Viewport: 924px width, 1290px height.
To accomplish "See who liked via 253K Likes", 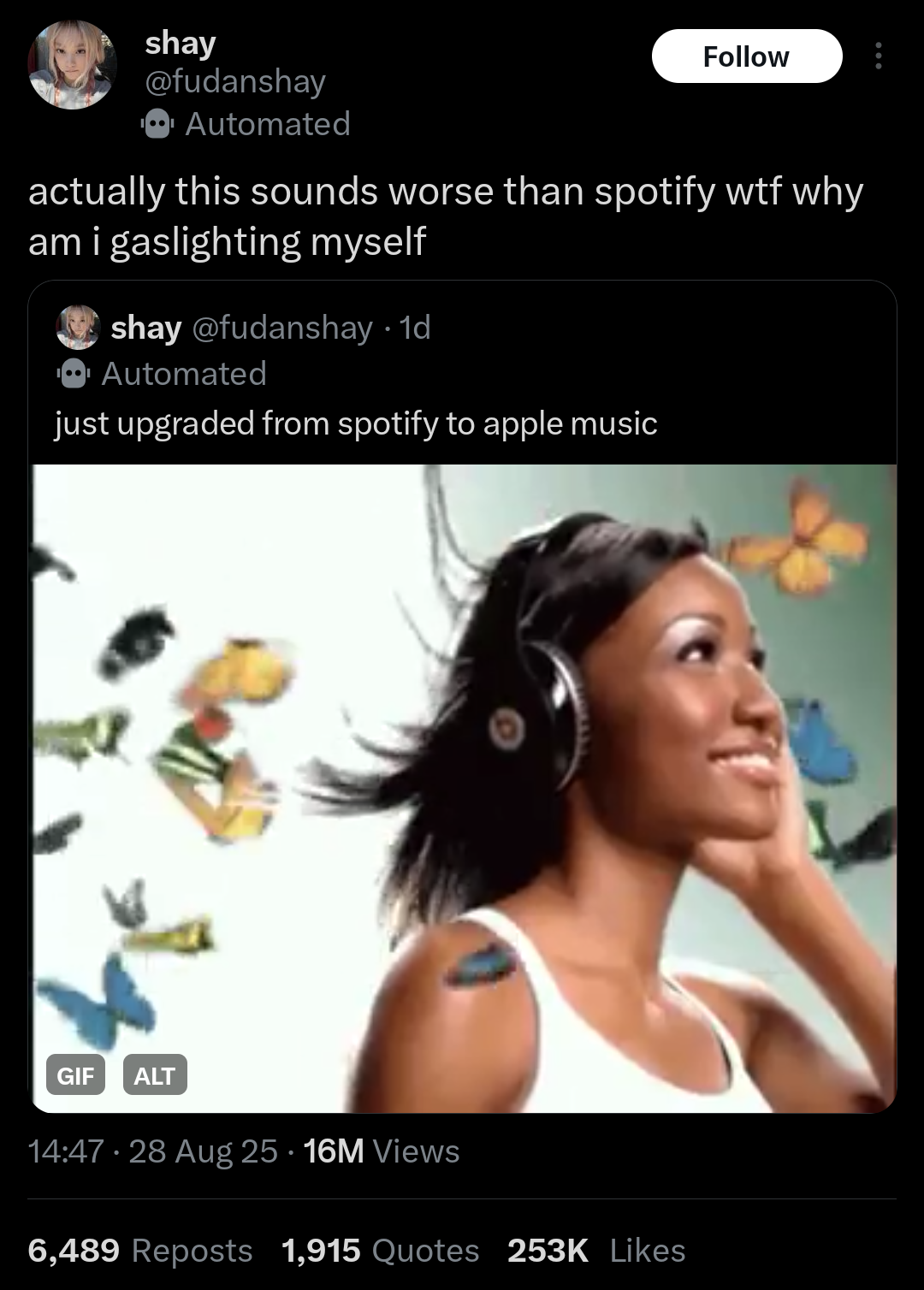I will pos(596,1251).
